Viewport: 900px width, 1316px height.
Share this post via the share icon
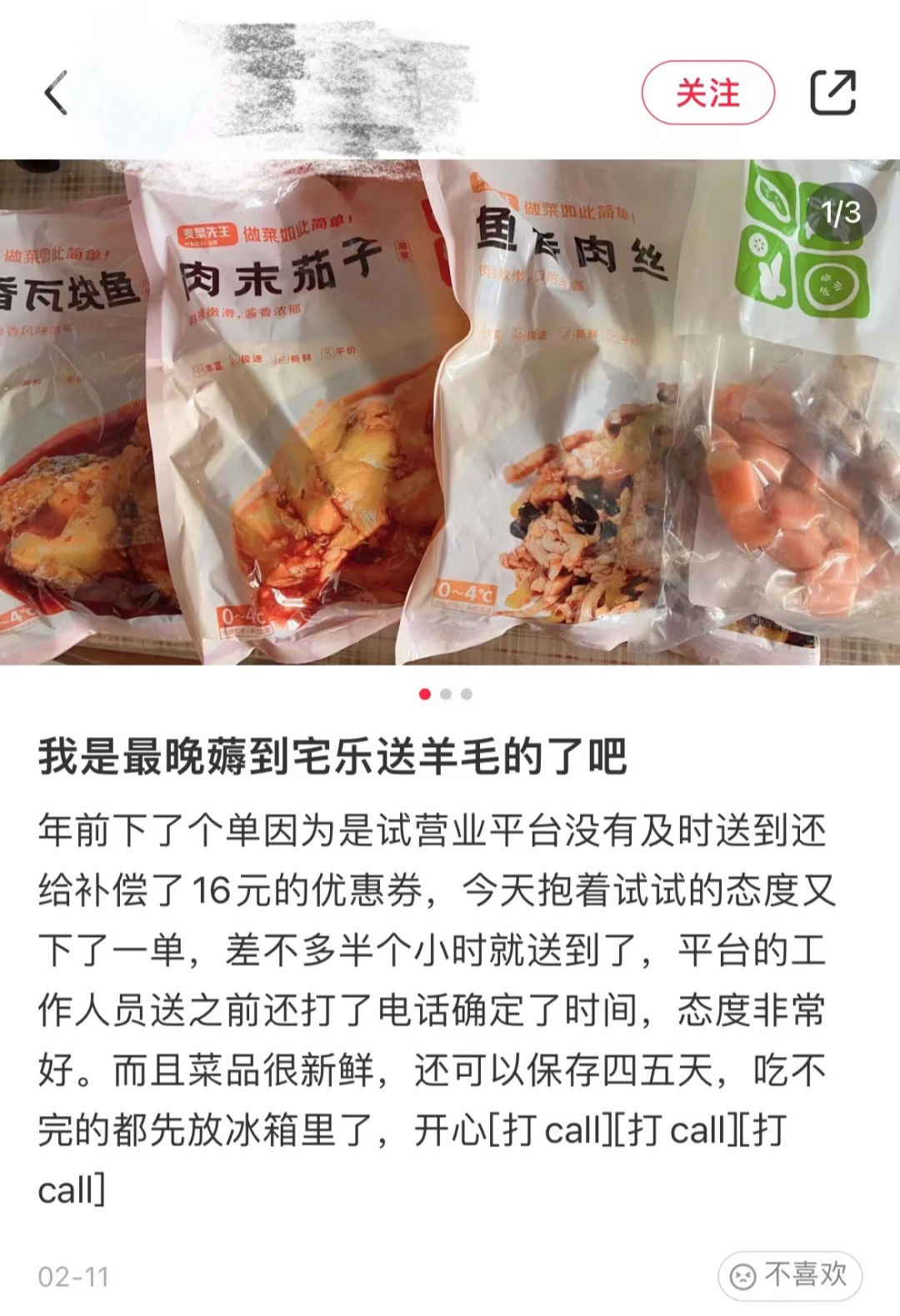(832, 92)
